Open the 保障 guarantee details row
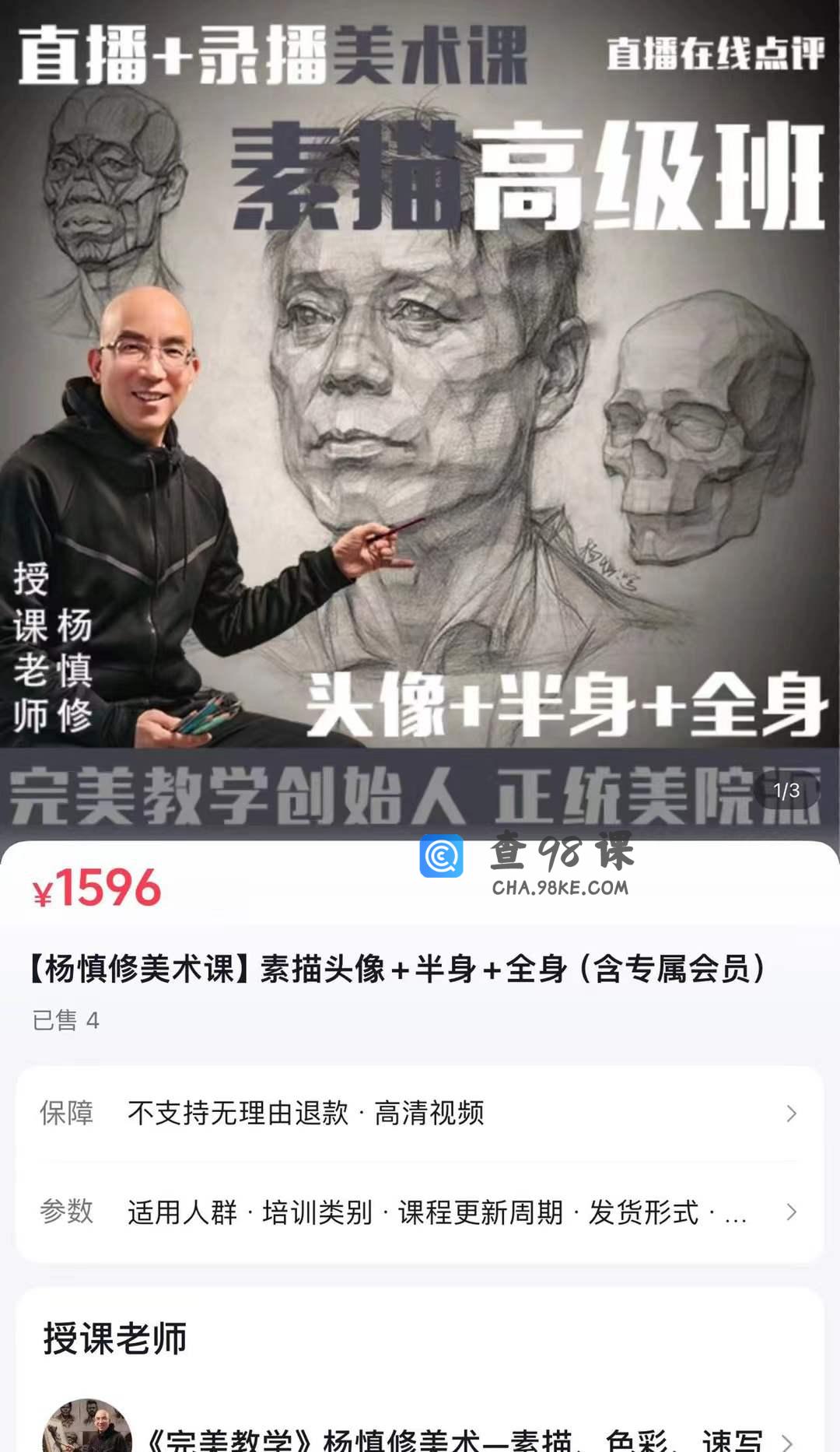The image size is (840, 1452). point(420,1114)
